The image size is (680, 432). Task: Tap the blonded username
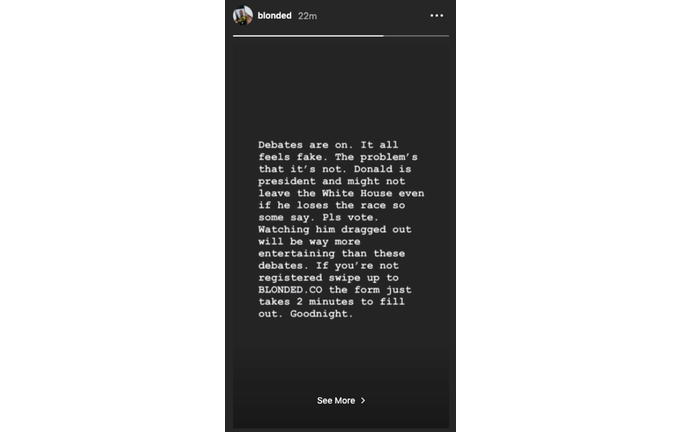[x=275, y=16]
